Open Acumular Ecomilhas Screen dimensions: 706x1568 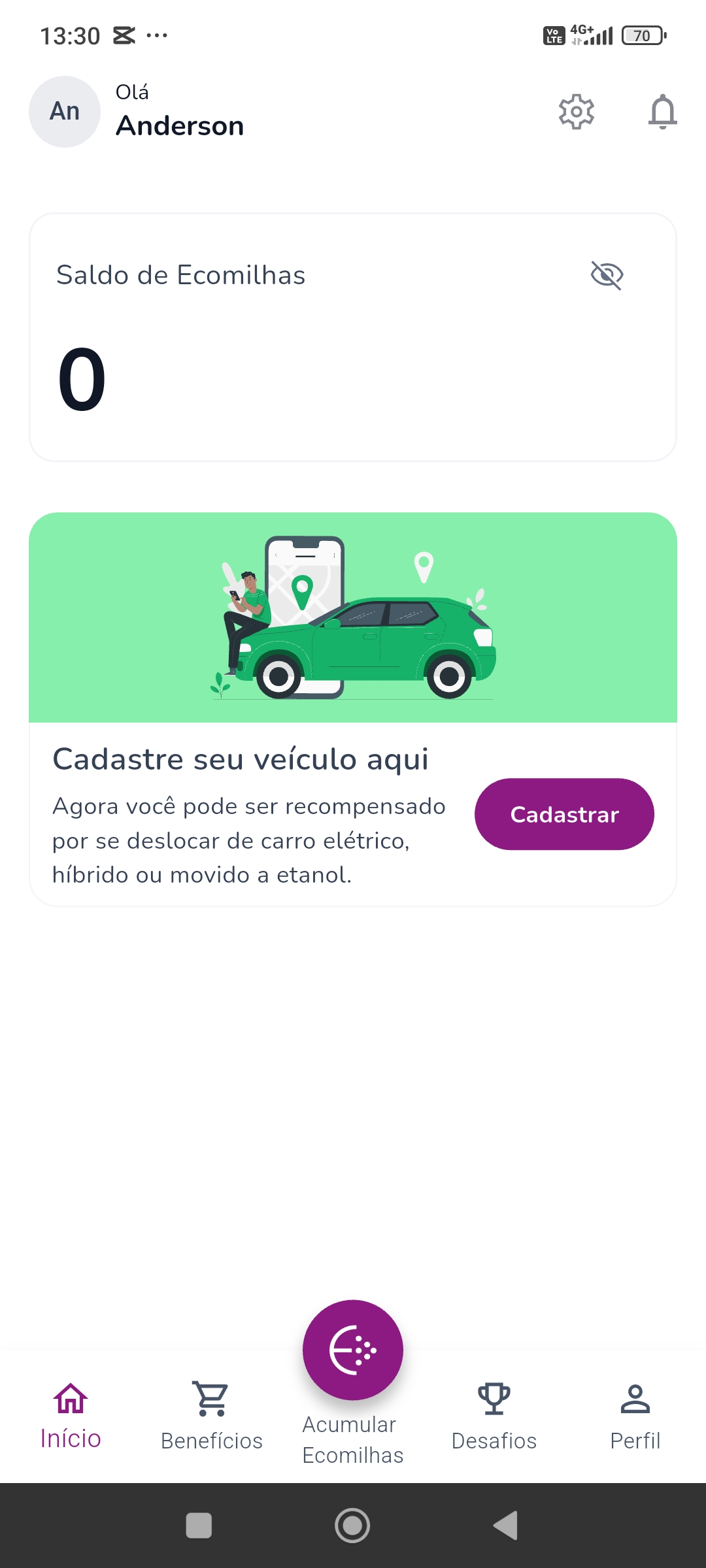[x=353, y=1351]
